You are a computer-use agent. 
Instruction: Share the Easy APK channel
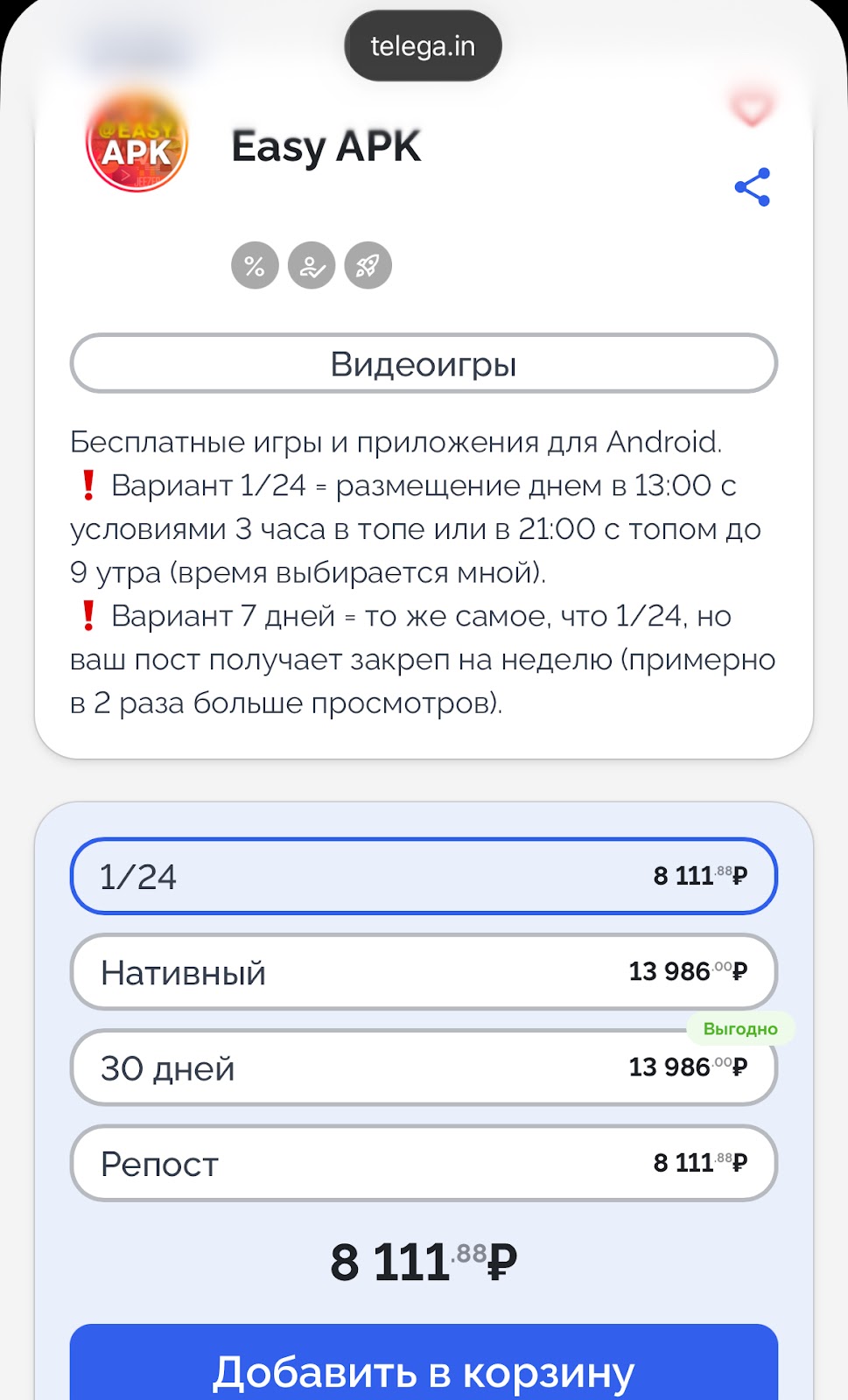tap(752, 187)
